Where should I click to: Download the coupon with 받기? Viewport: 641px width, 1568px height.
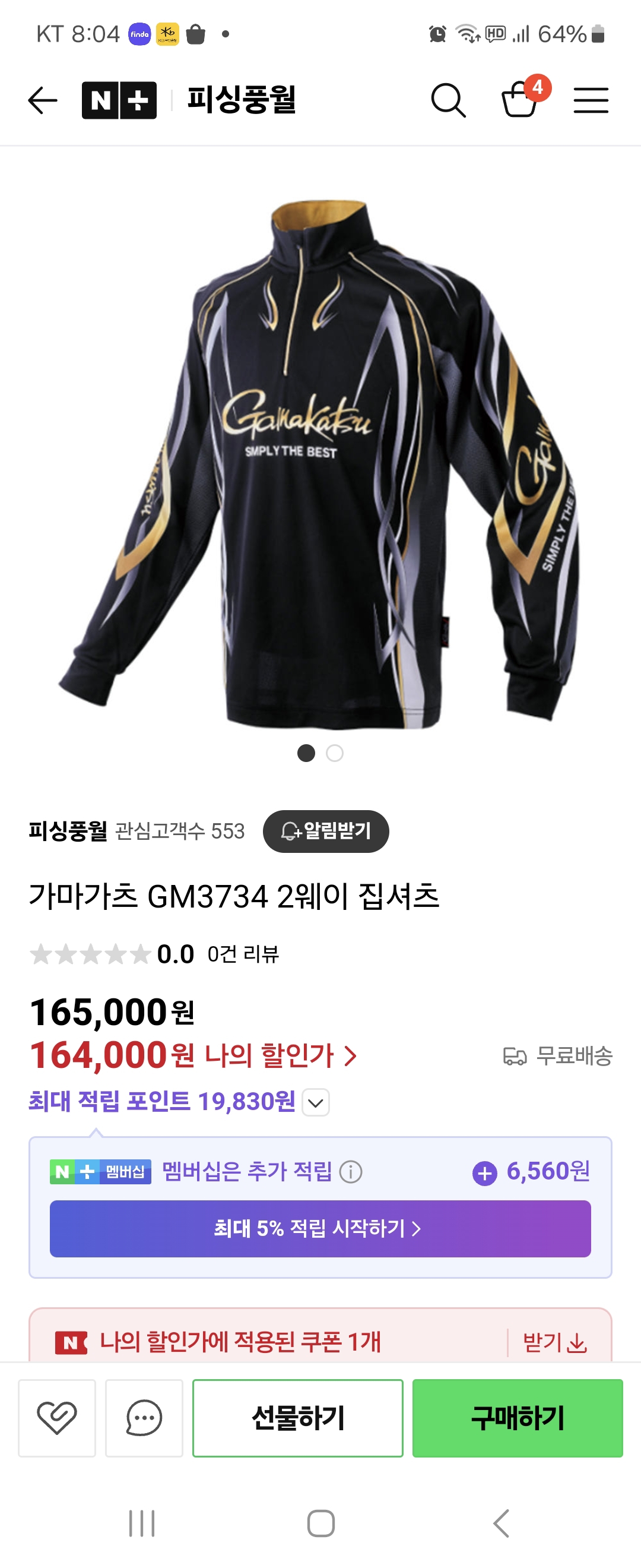[554, 1342]
